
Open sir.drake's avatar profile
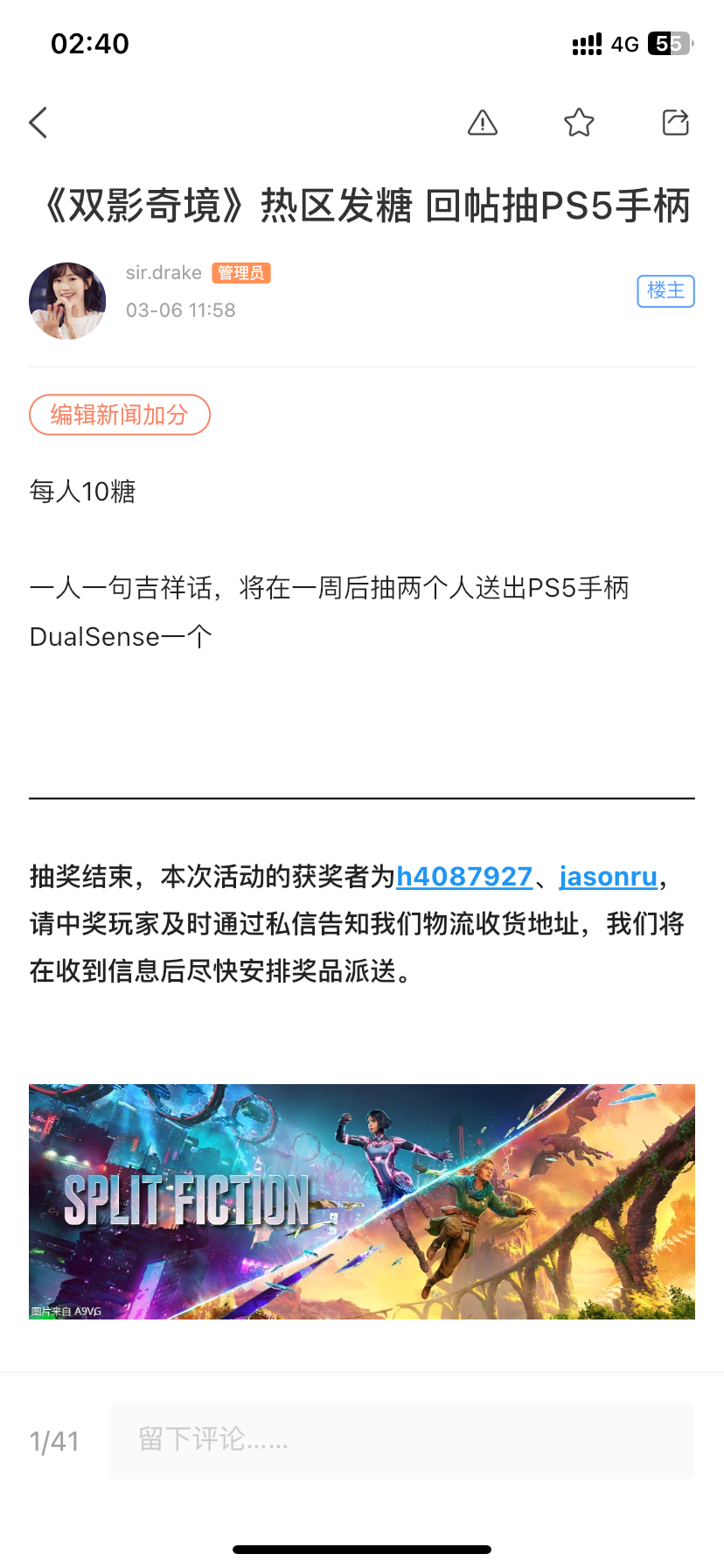[67, 301]
